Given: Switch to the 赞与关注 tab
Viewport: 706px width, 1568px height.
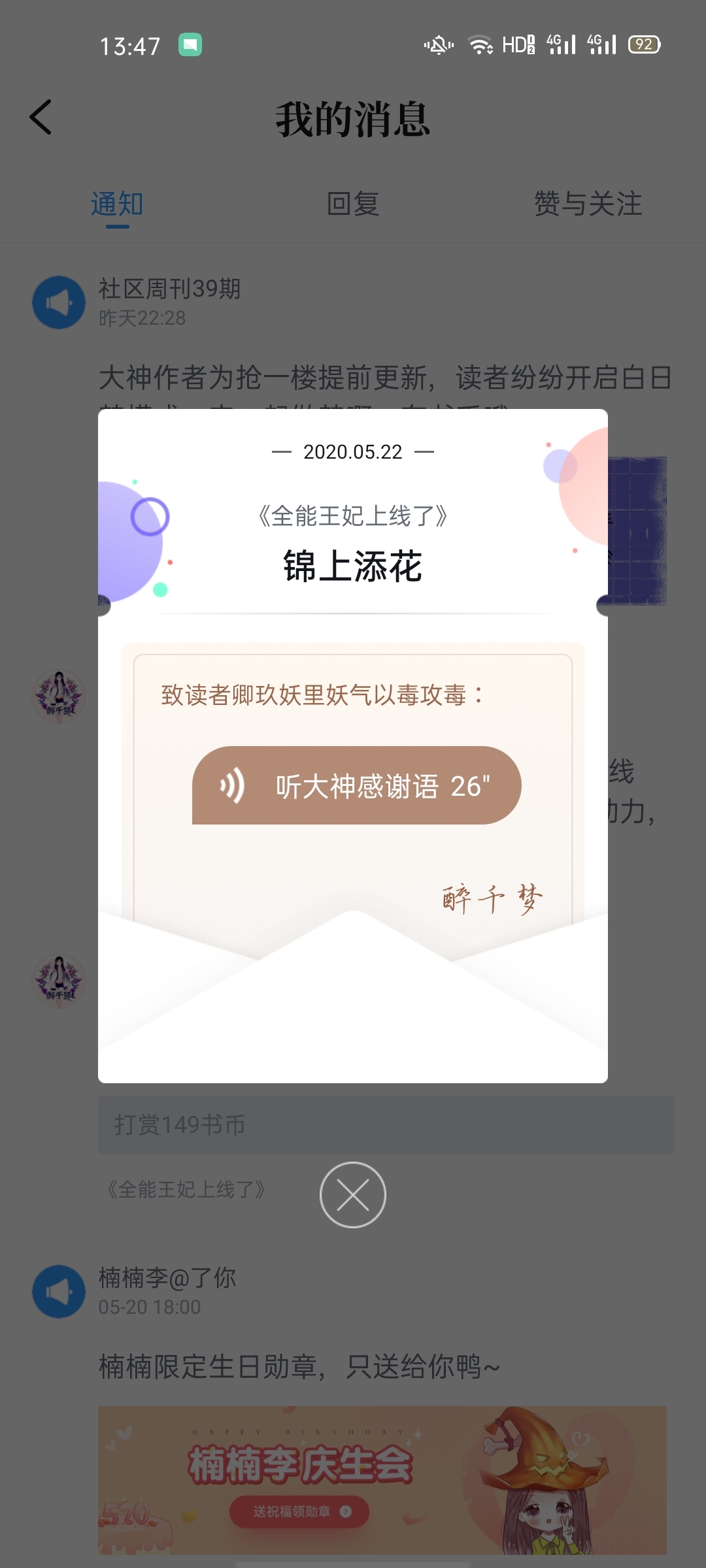Looking at the screenshot, I should click(588, 204).
